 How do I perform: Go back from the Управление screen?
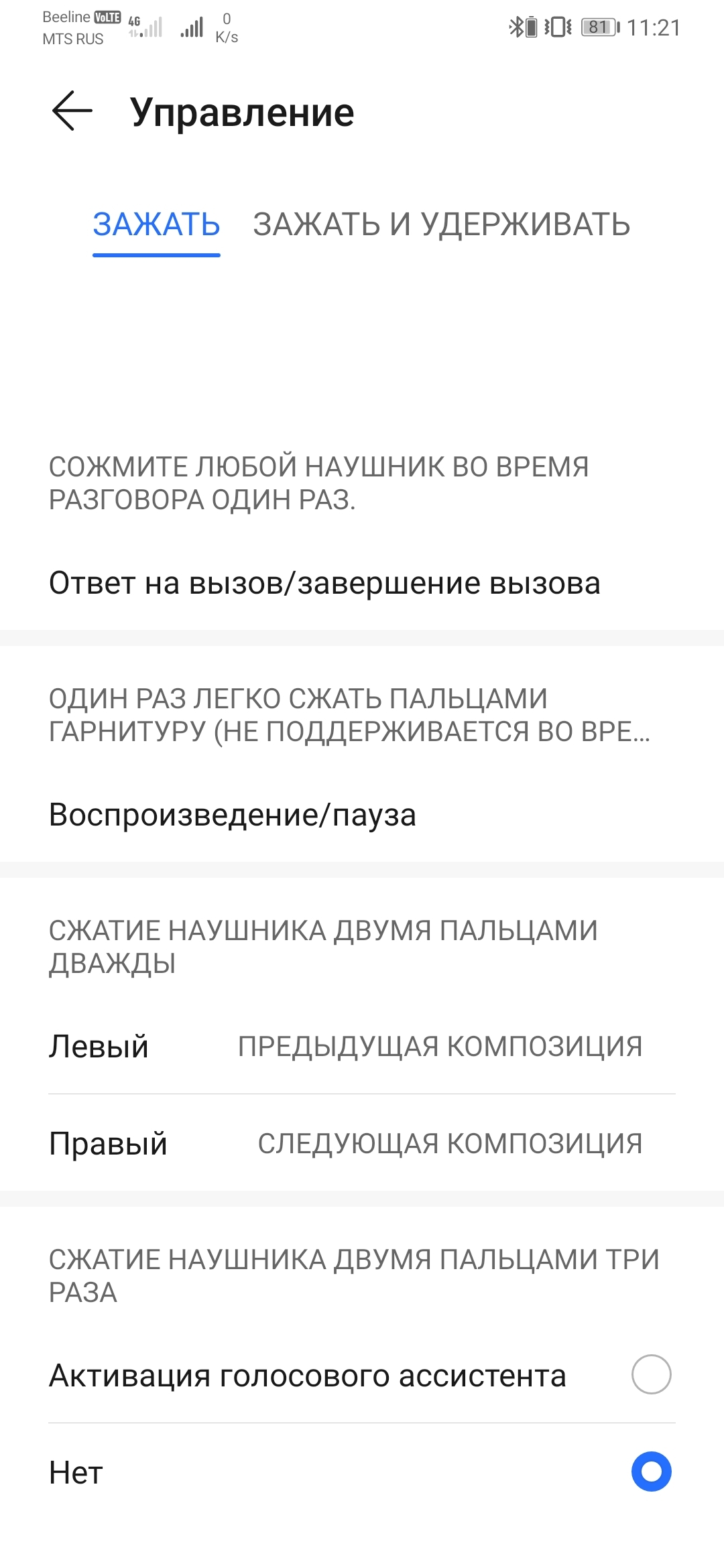[x=72, y=111]
